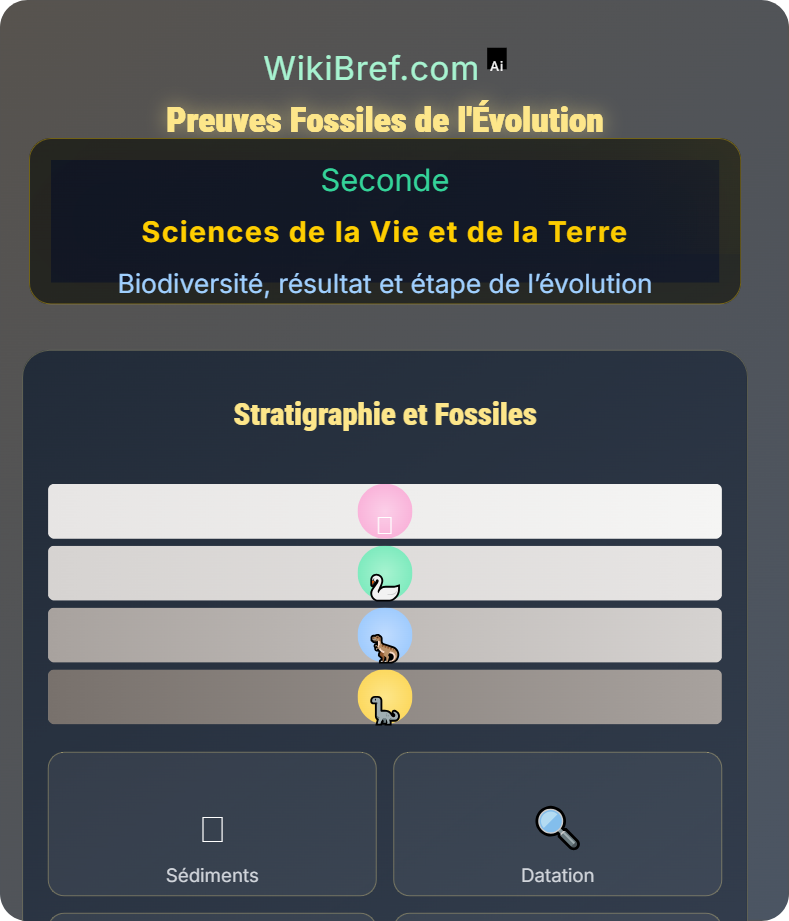Screen dimensions: 789x921
Task: Click the course information panel
Action: tap(385, 222)
